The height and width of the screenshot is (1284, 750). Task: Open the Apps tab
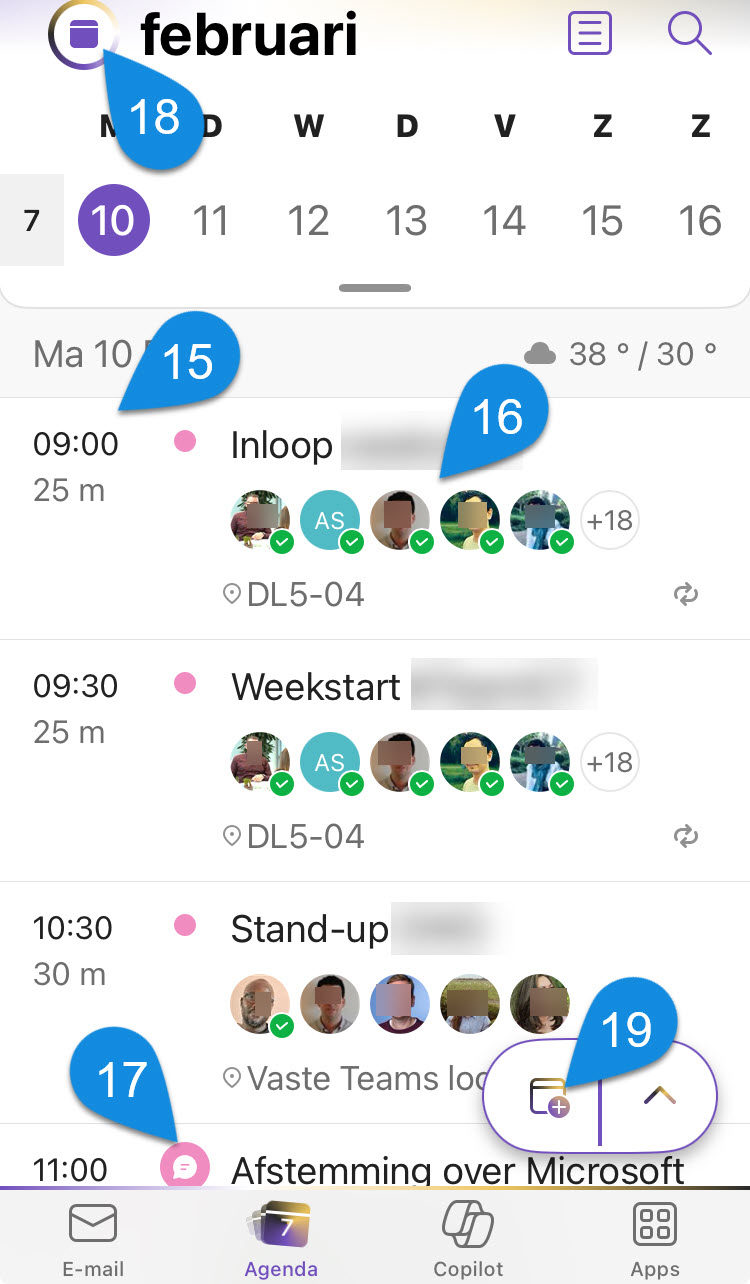pos(655,1240)
